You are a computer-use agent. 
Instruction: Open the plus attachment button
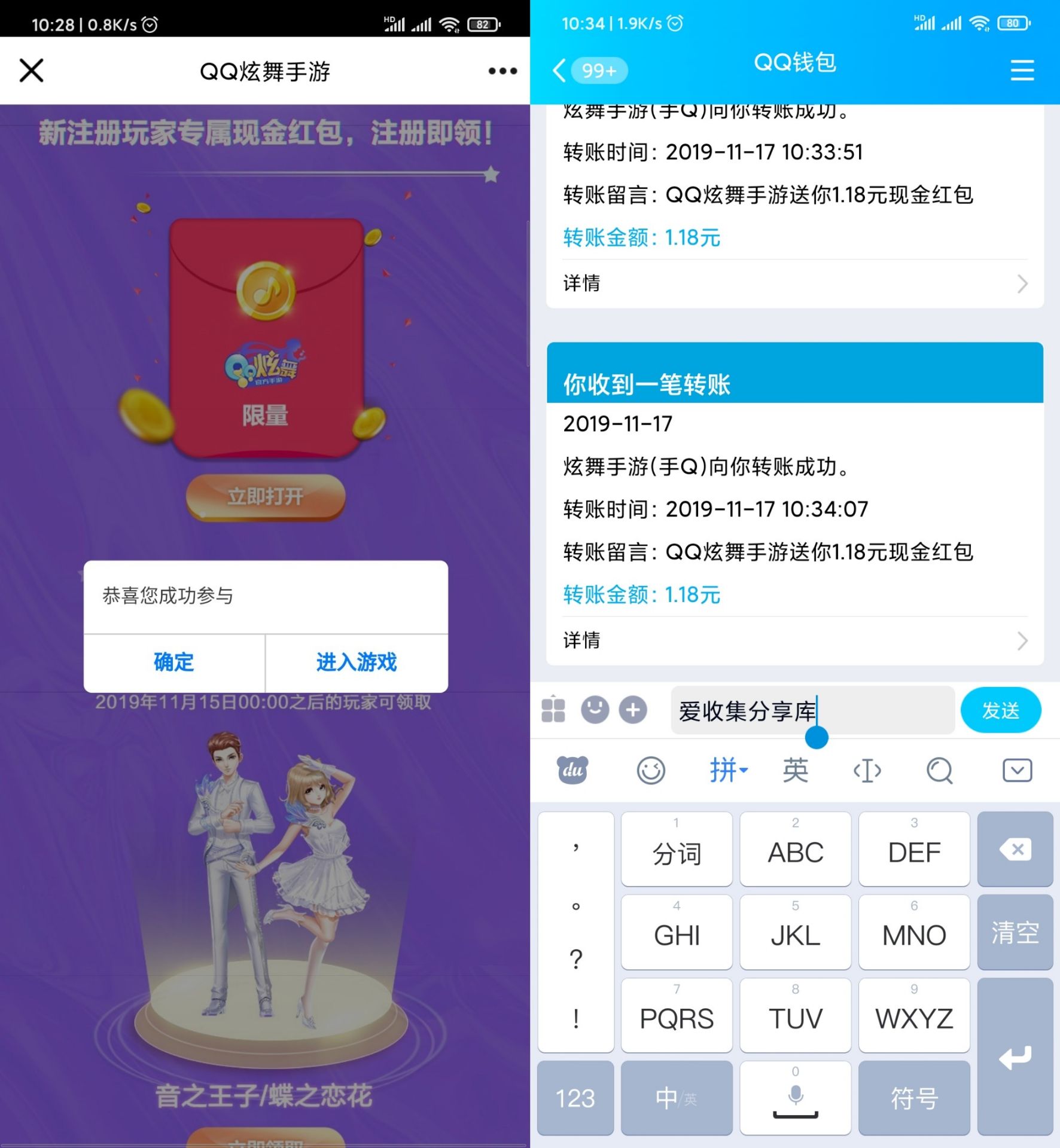(x=633, y=710)
